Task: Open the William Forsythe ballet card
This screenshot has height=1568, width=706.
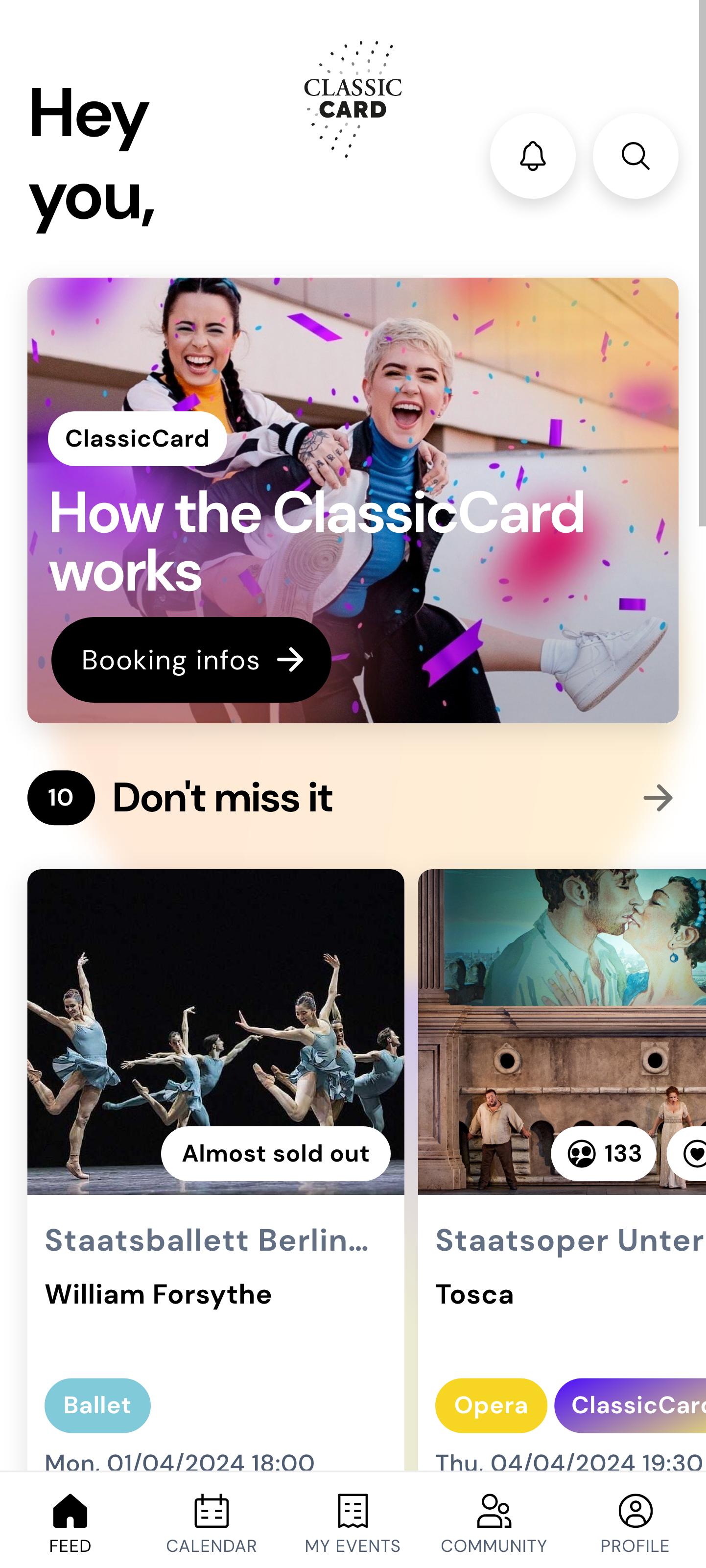Action: pos(215,1170)
